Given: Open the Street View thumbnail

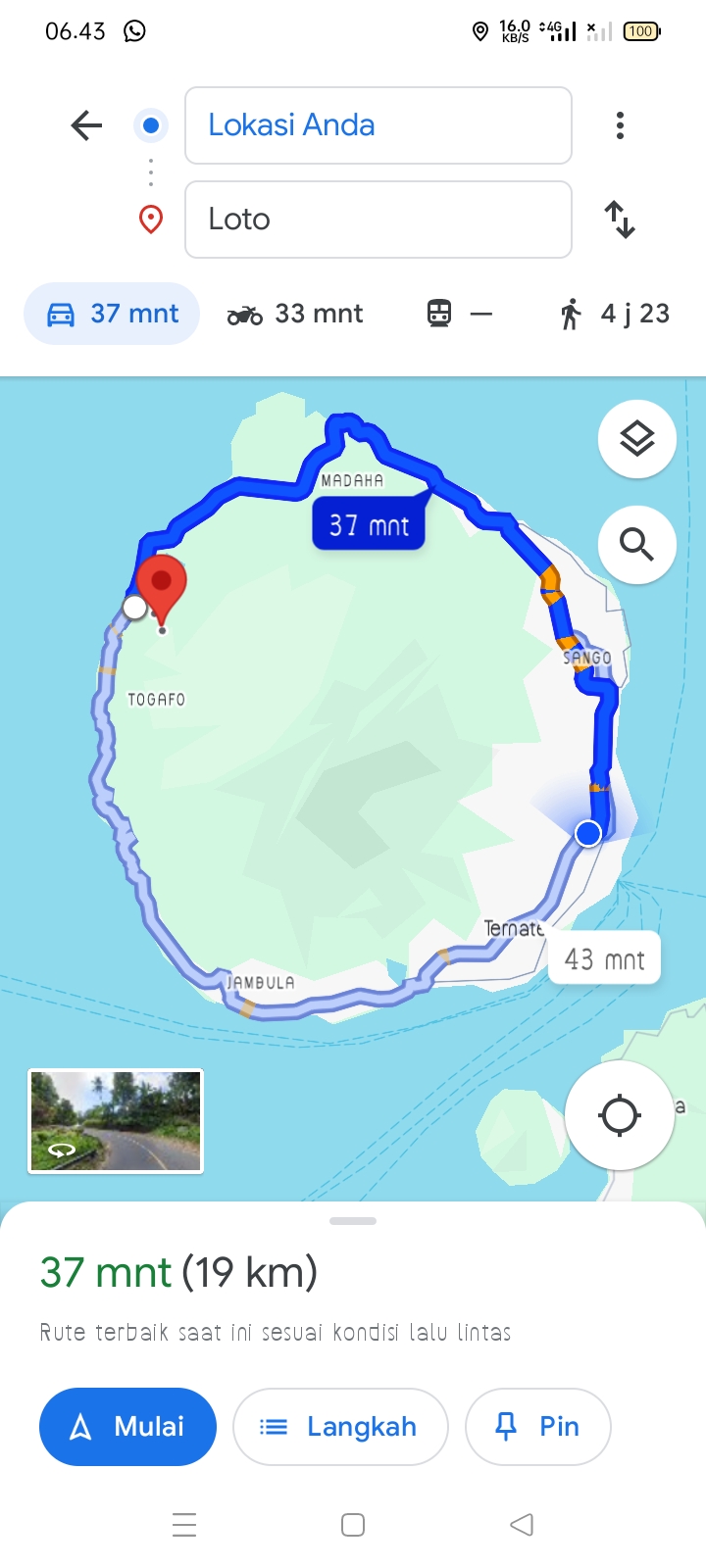Looking at the screenshot, I should pyautogui.click(x=116, y=1121).
